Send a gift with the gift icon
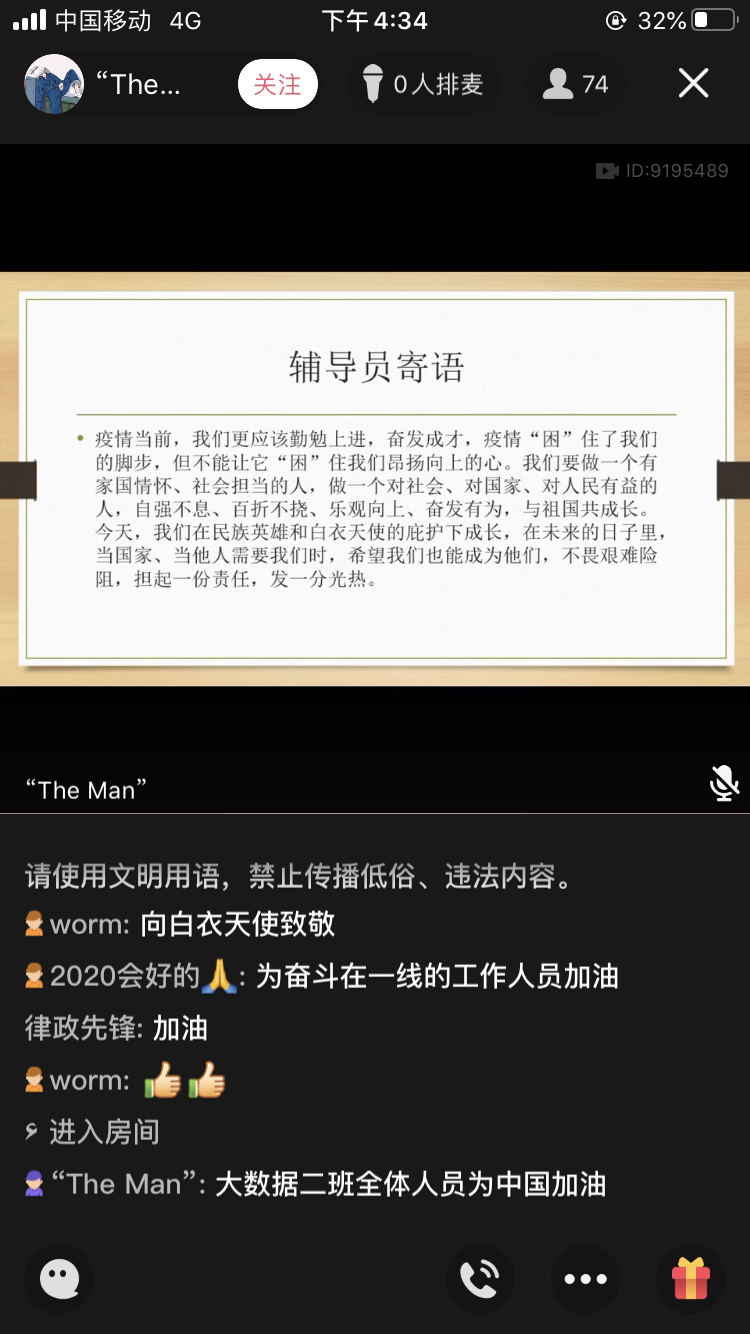 click(690, 1278)
